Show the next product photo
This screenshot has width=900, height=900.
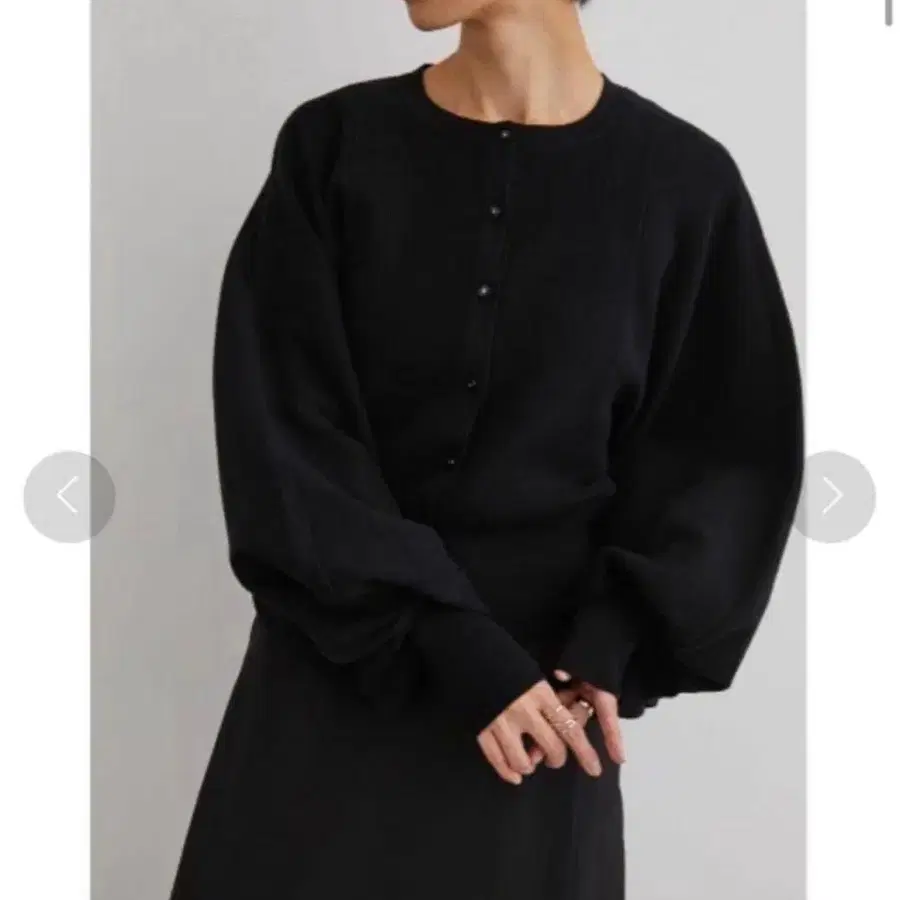(x=832, y=497)
